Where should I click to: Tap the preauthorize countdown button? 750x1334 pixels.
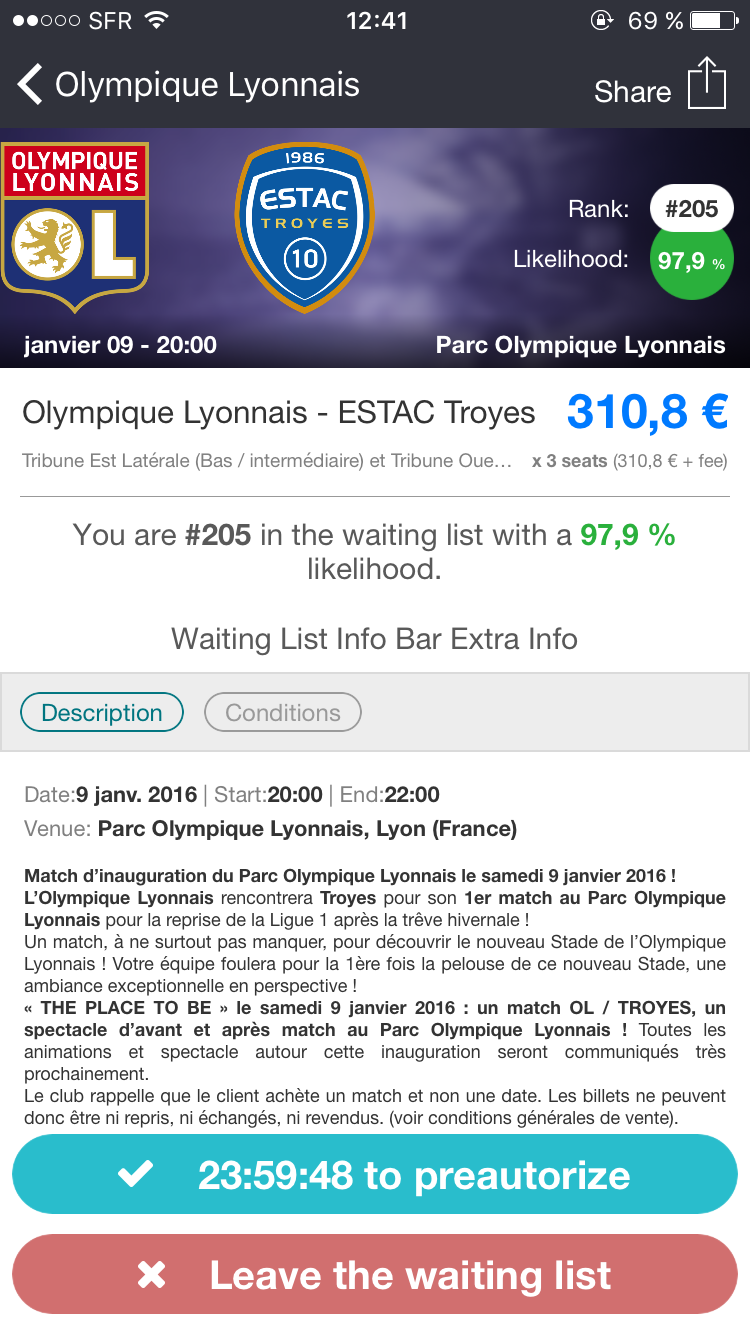click(375, 1175)
